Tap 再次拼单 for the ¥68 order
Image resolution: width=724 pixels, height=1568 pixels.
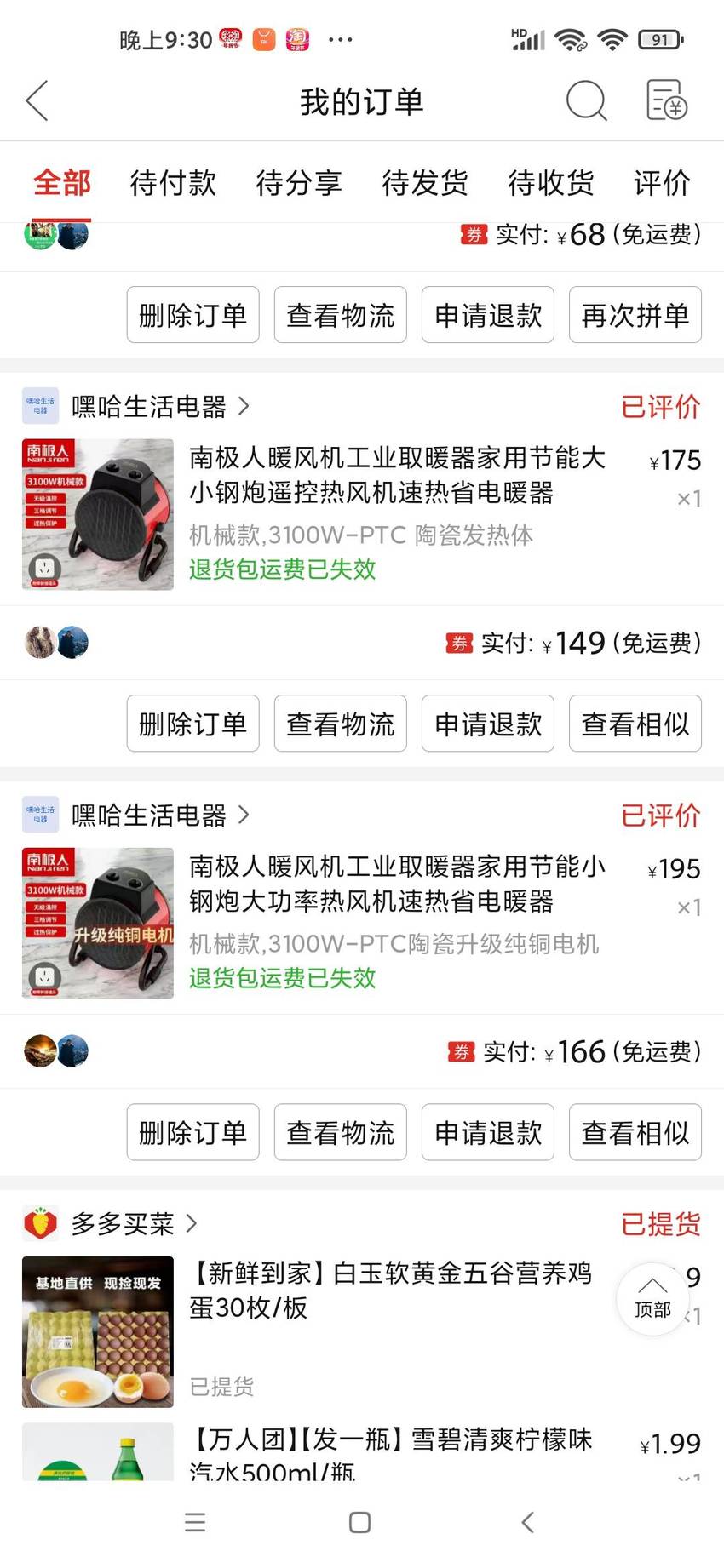(x=635, y=315)
